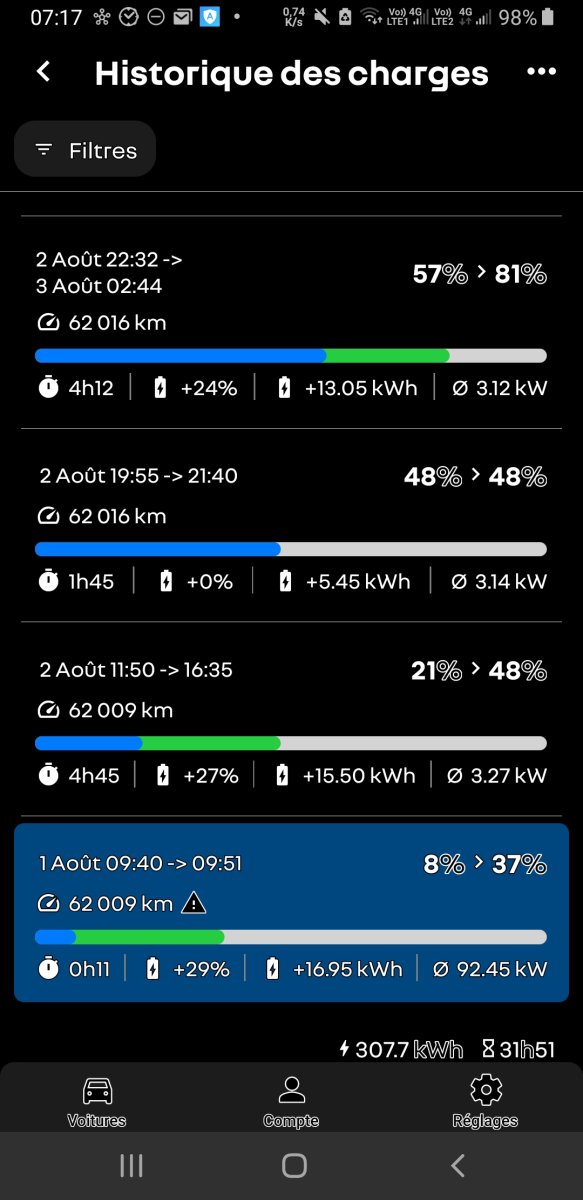This screenshot has width=583, height=1200.
Task: Open the 2 Août 19:55 charge entry
Action: 291,528
